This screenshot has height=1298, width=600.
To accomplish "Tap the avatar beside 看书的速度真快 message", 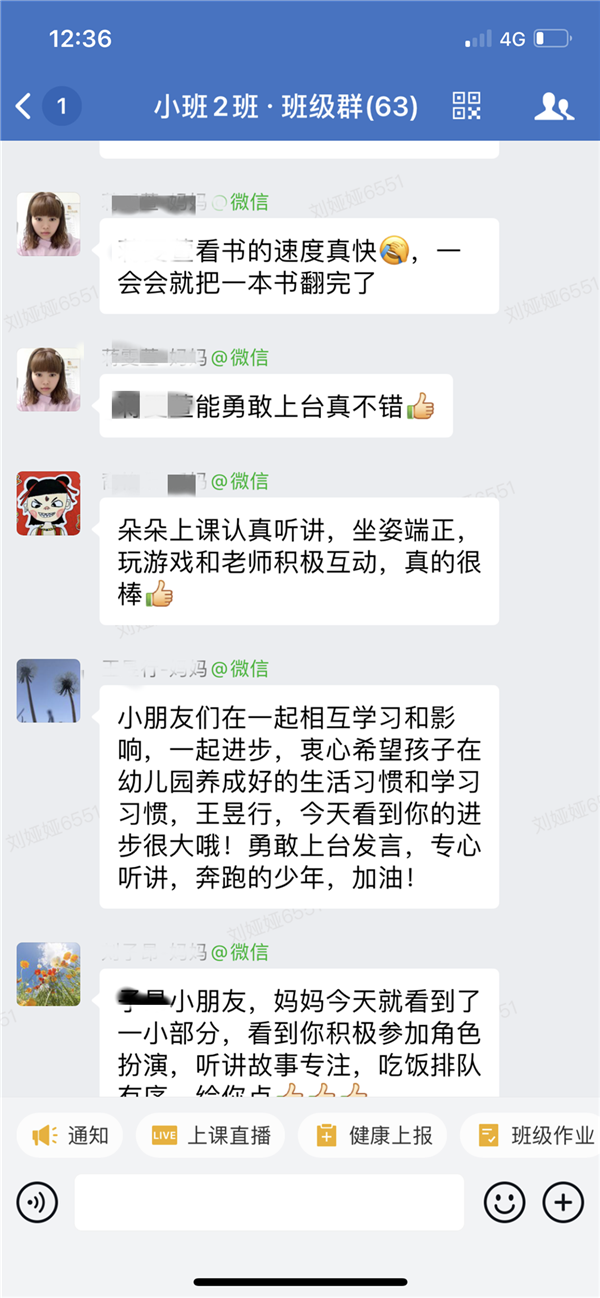I will (48, 223).
